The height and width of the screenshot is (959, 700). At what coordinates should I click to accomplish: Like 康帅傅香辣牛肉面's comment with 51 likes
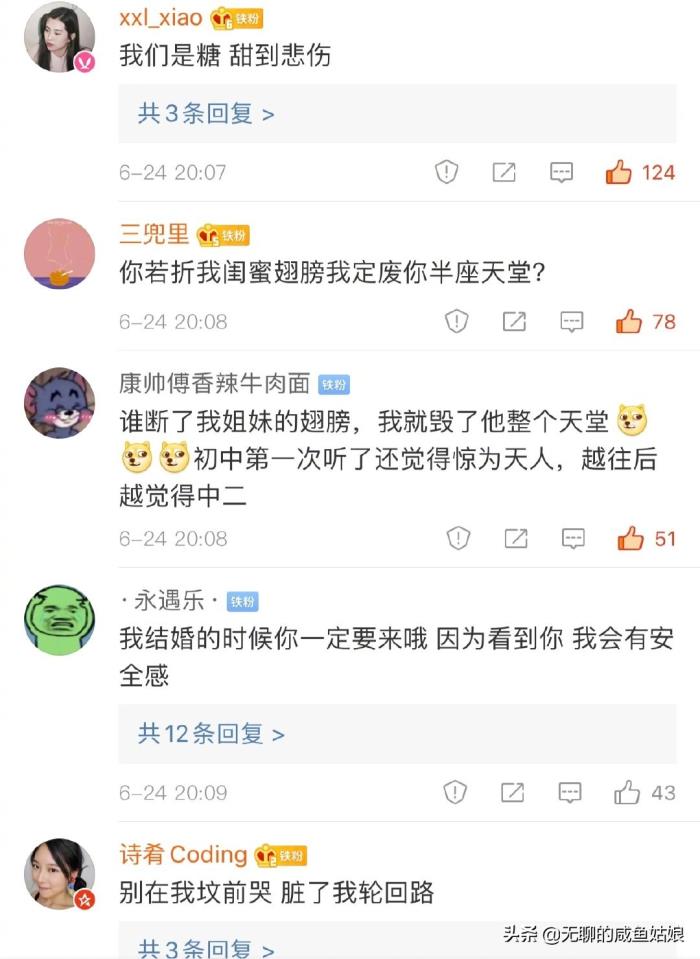coord(631,539)
